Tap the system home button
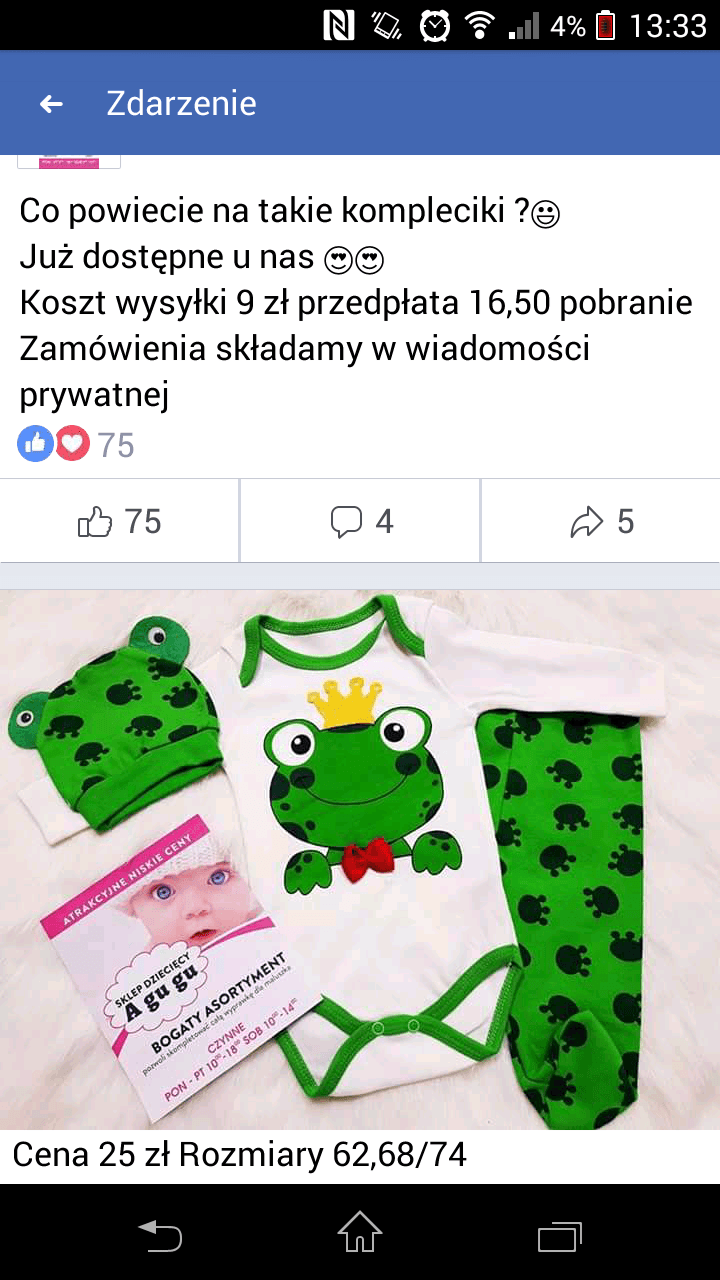This screenshot has height=1280, width=720. pyautogui.click(x=360, y=1231)
